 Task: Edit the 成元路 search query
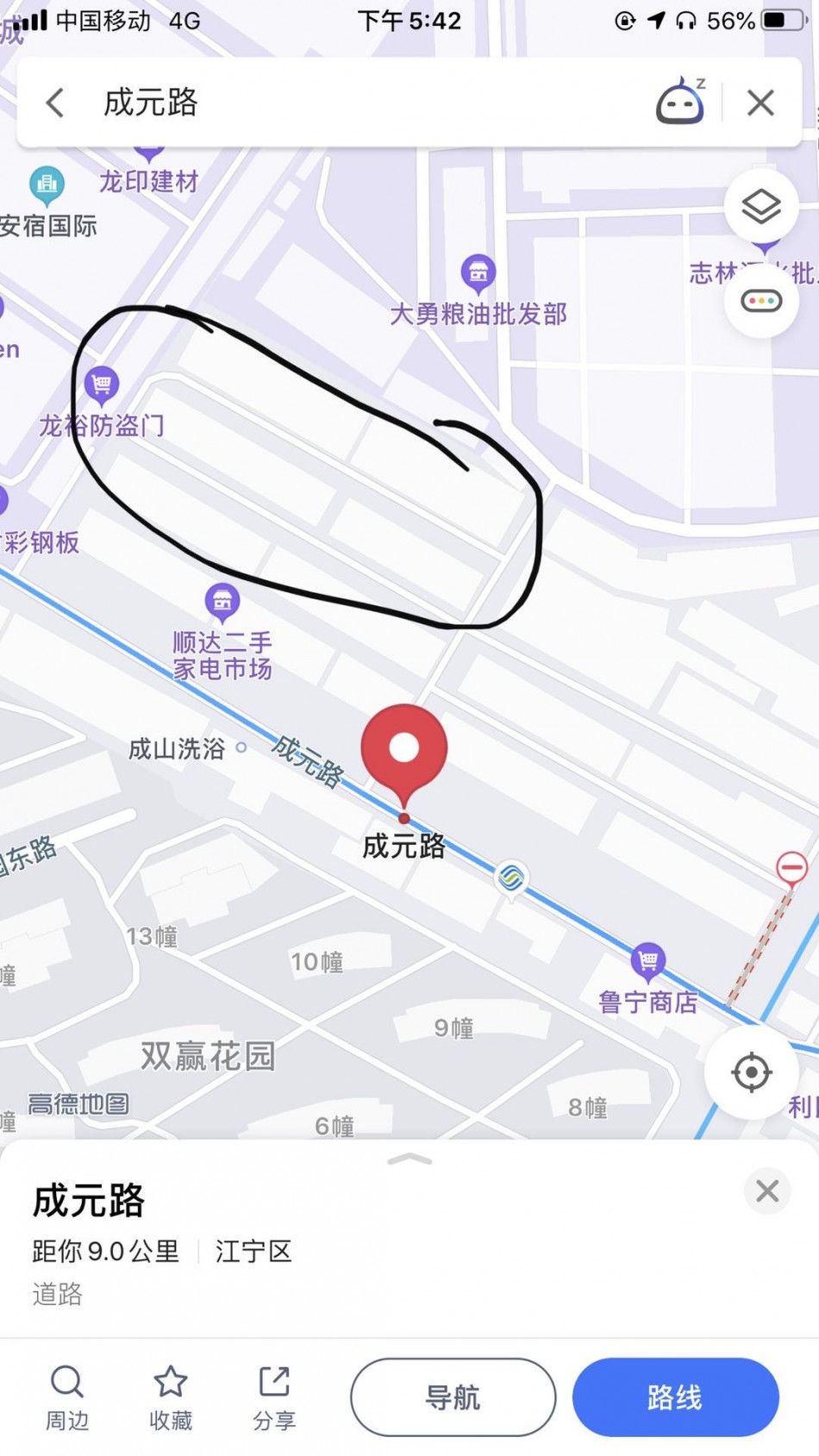(x=345, y=103)
